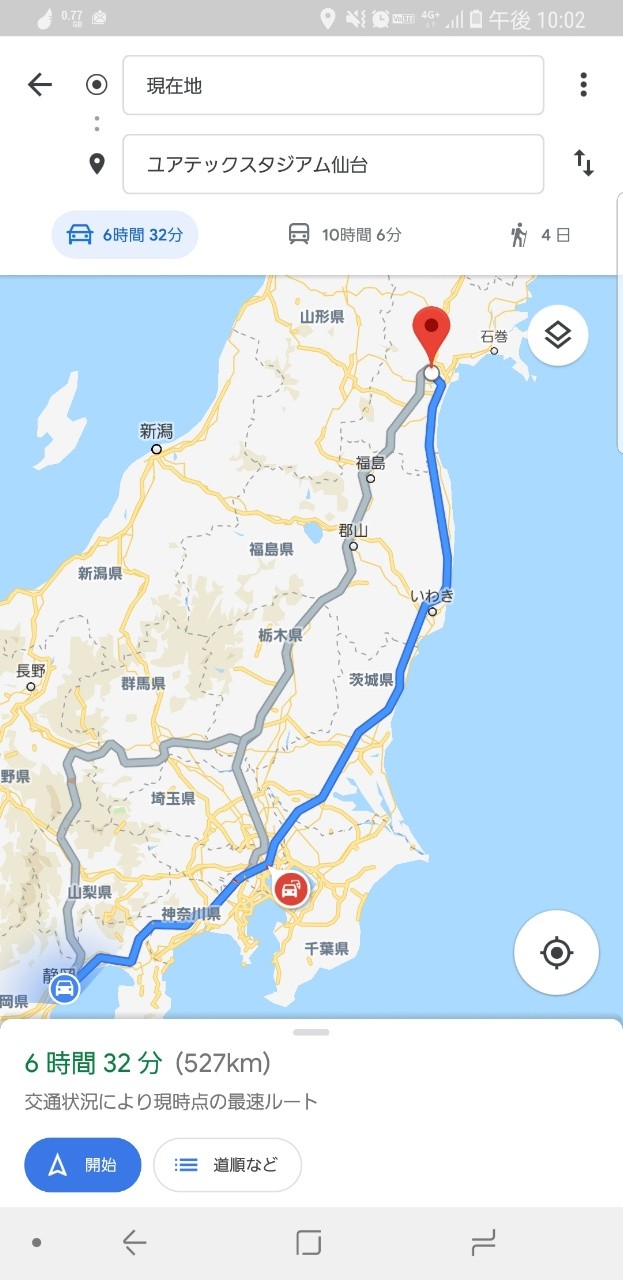
Task: View the traffic incident icon near Chiba
Action: pos(291,888)
